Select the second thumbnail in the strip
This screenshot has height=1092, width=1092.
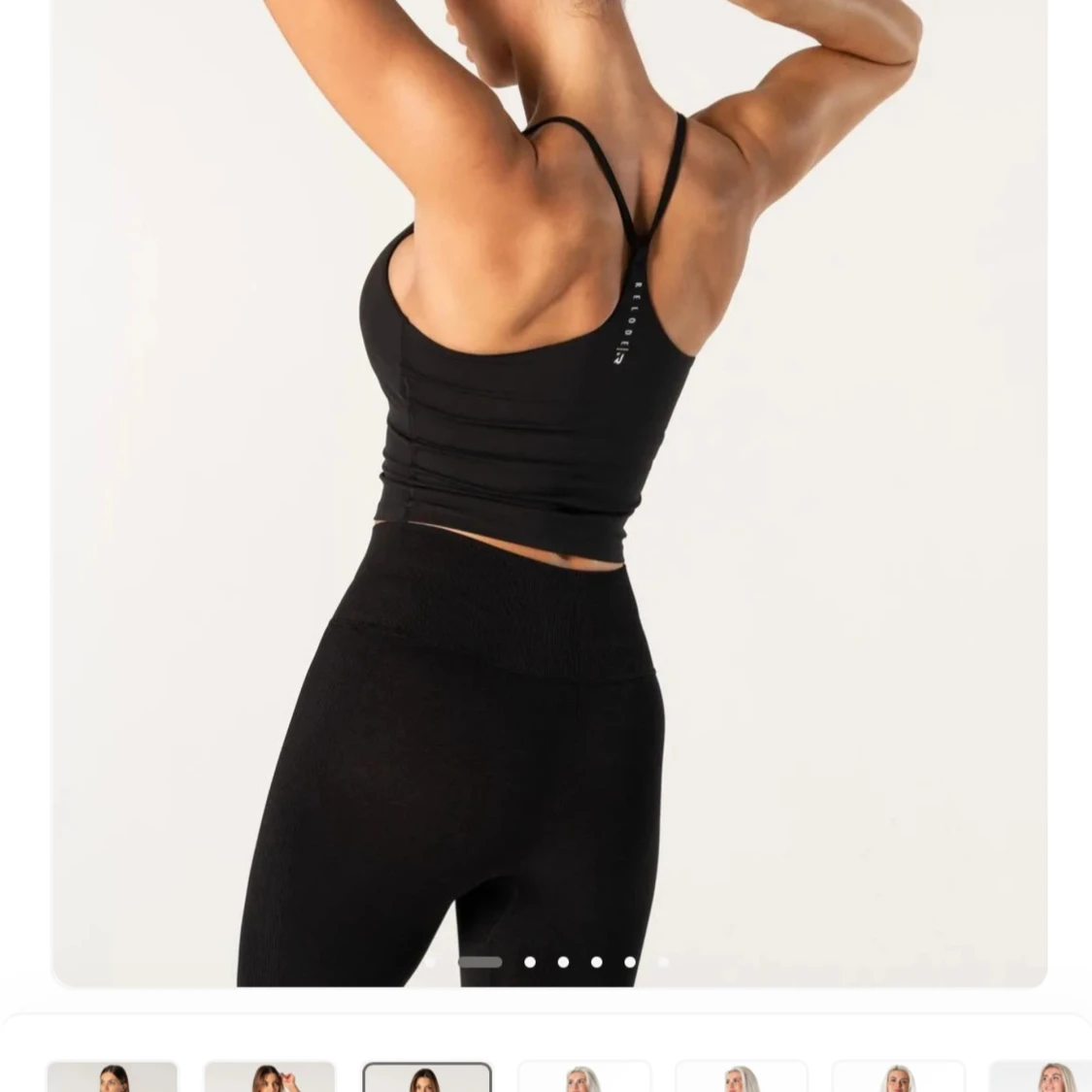point(270,1076)
